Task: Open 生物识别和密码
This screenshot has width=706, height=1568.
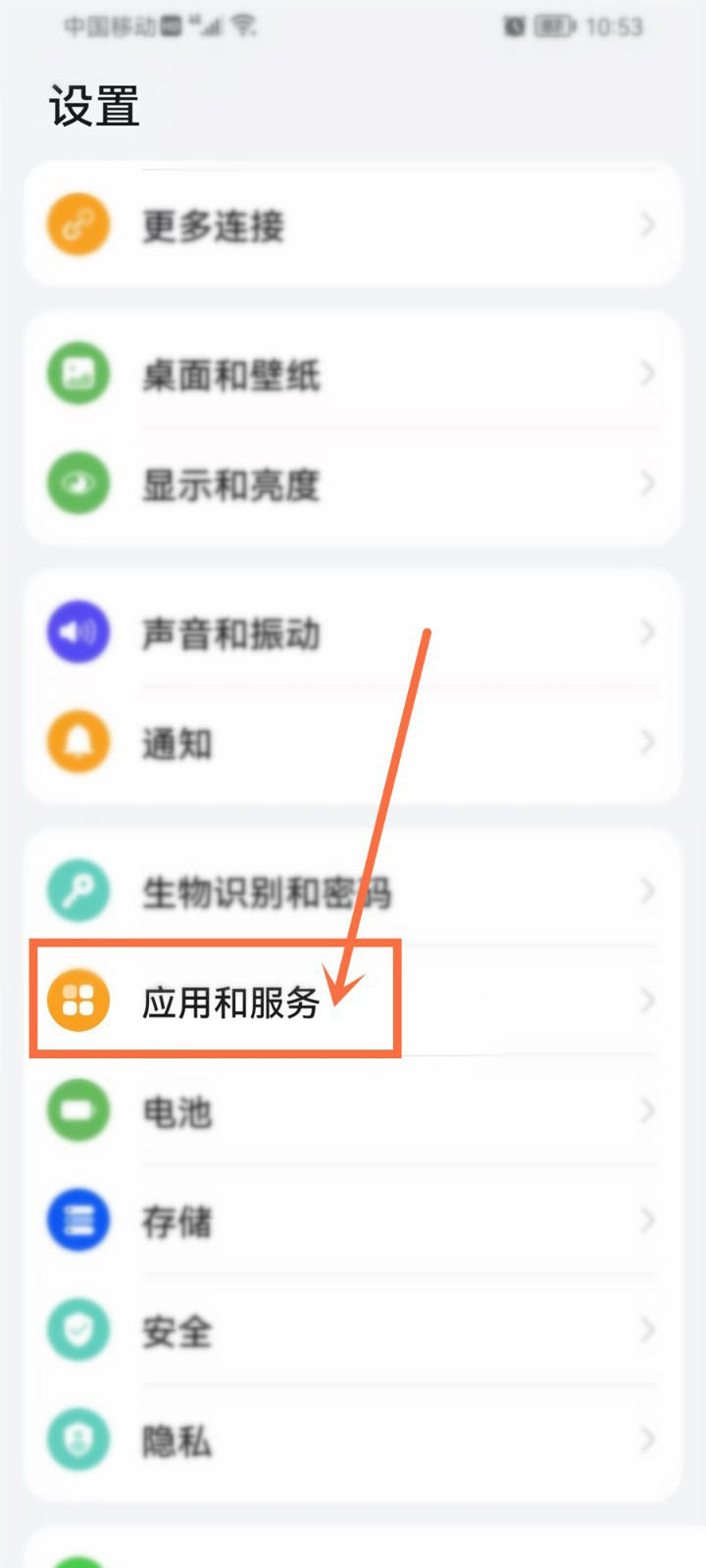Action: (353, 892)
